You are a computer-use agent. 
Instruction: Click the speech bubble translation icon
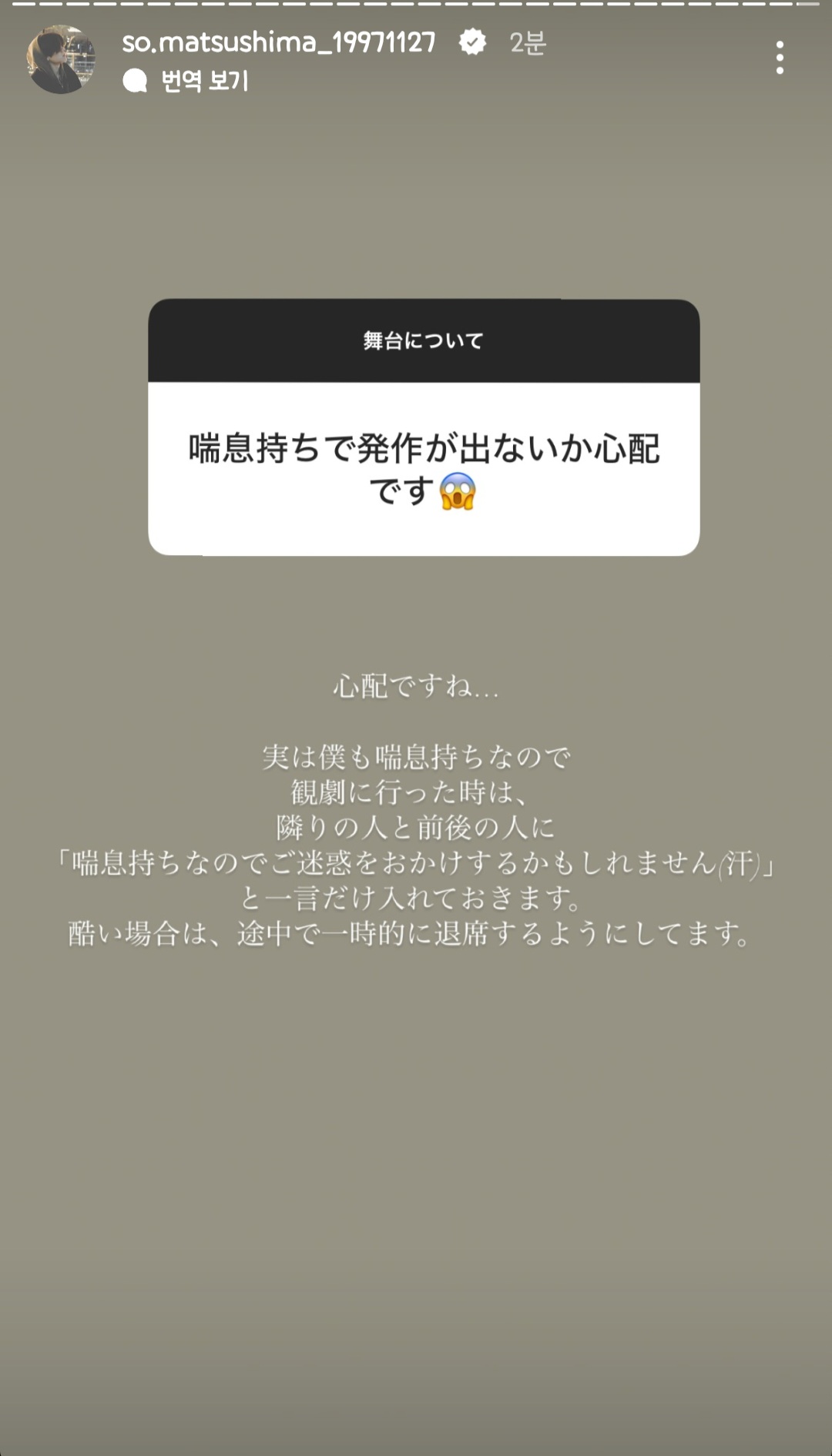coord(137,80)
